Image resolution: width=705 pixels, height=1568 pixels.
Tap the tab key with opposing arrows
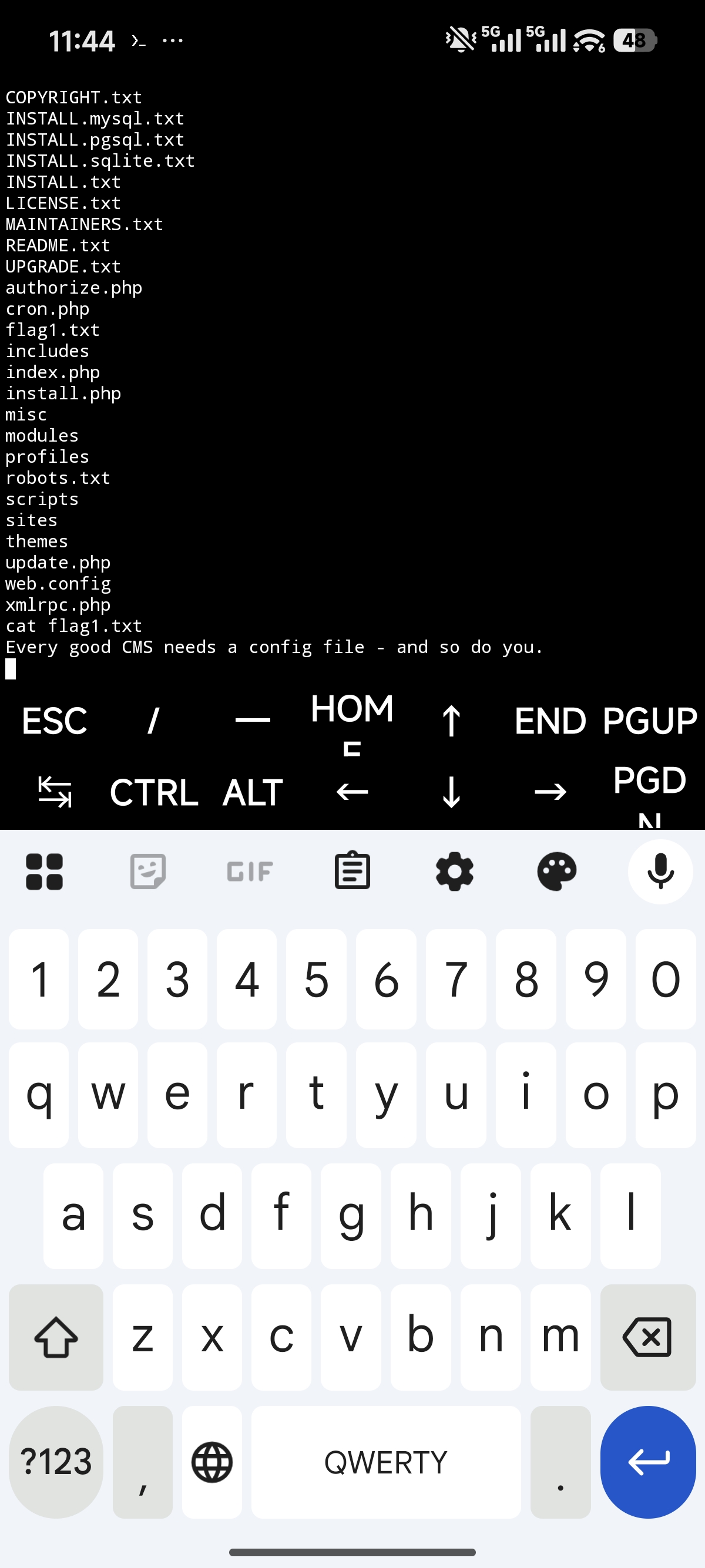pos(55,792)
